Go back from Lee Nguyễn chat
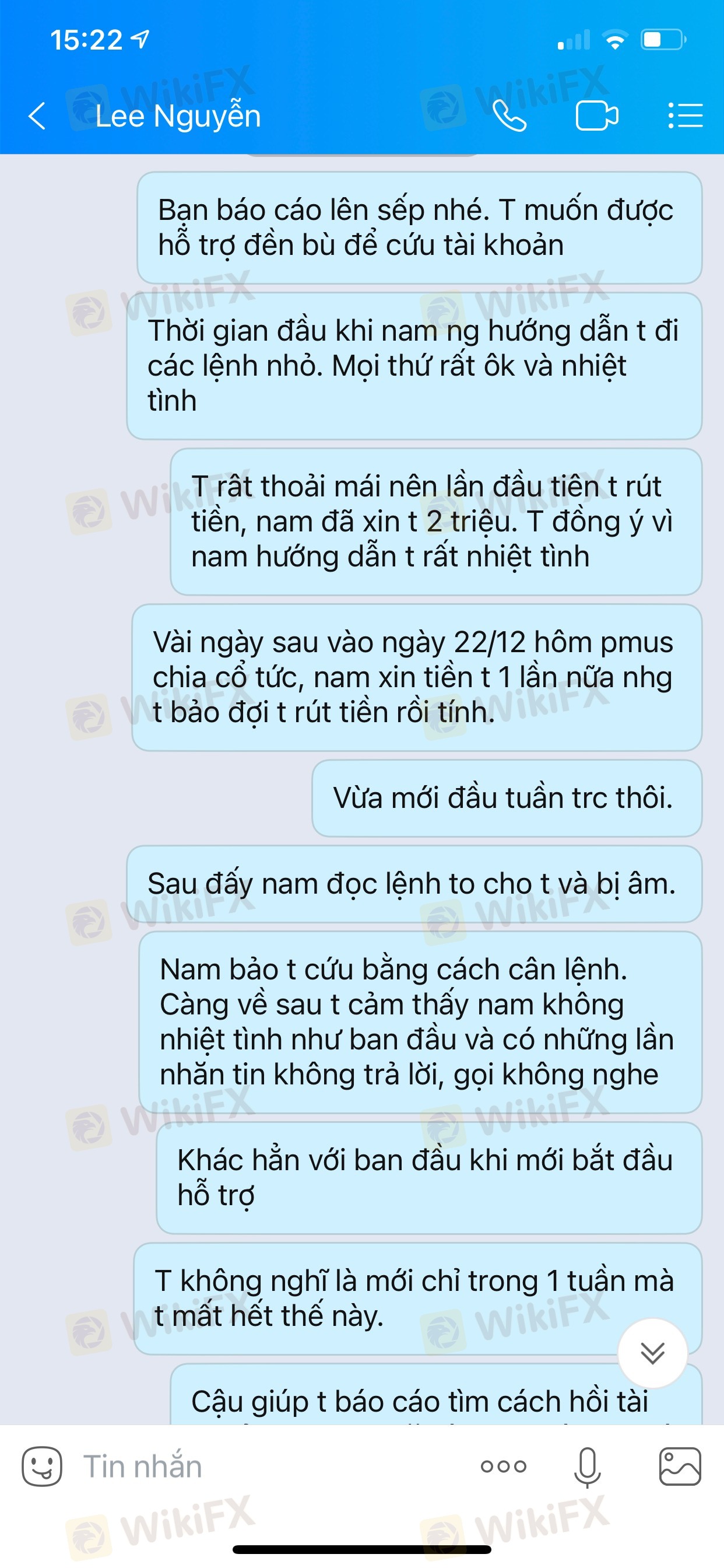This screenshot has height=1568, width=724. click(x=38, y=116)
